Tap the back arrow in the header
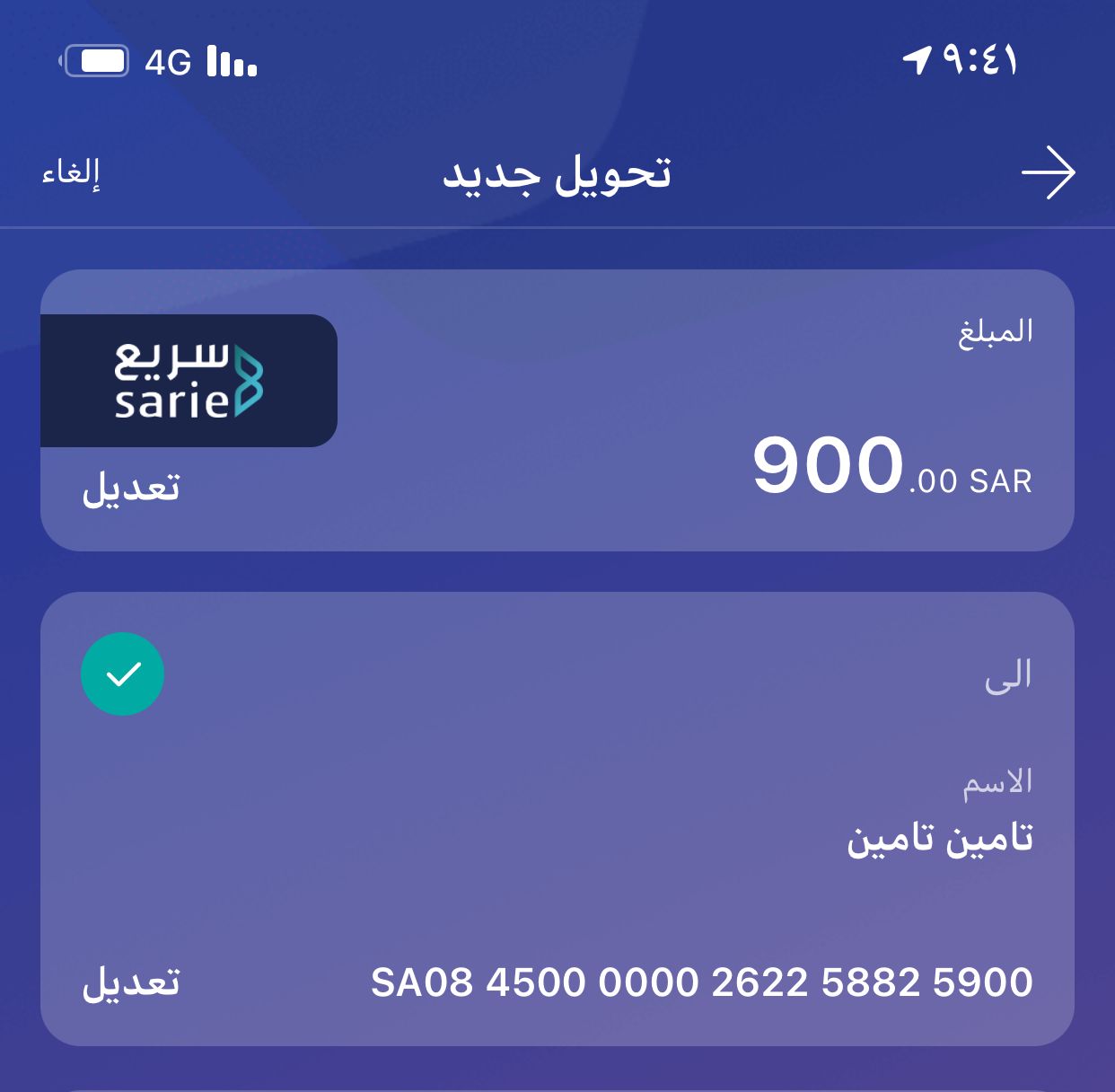The image size is (1115, 1092). point(1048,172)
